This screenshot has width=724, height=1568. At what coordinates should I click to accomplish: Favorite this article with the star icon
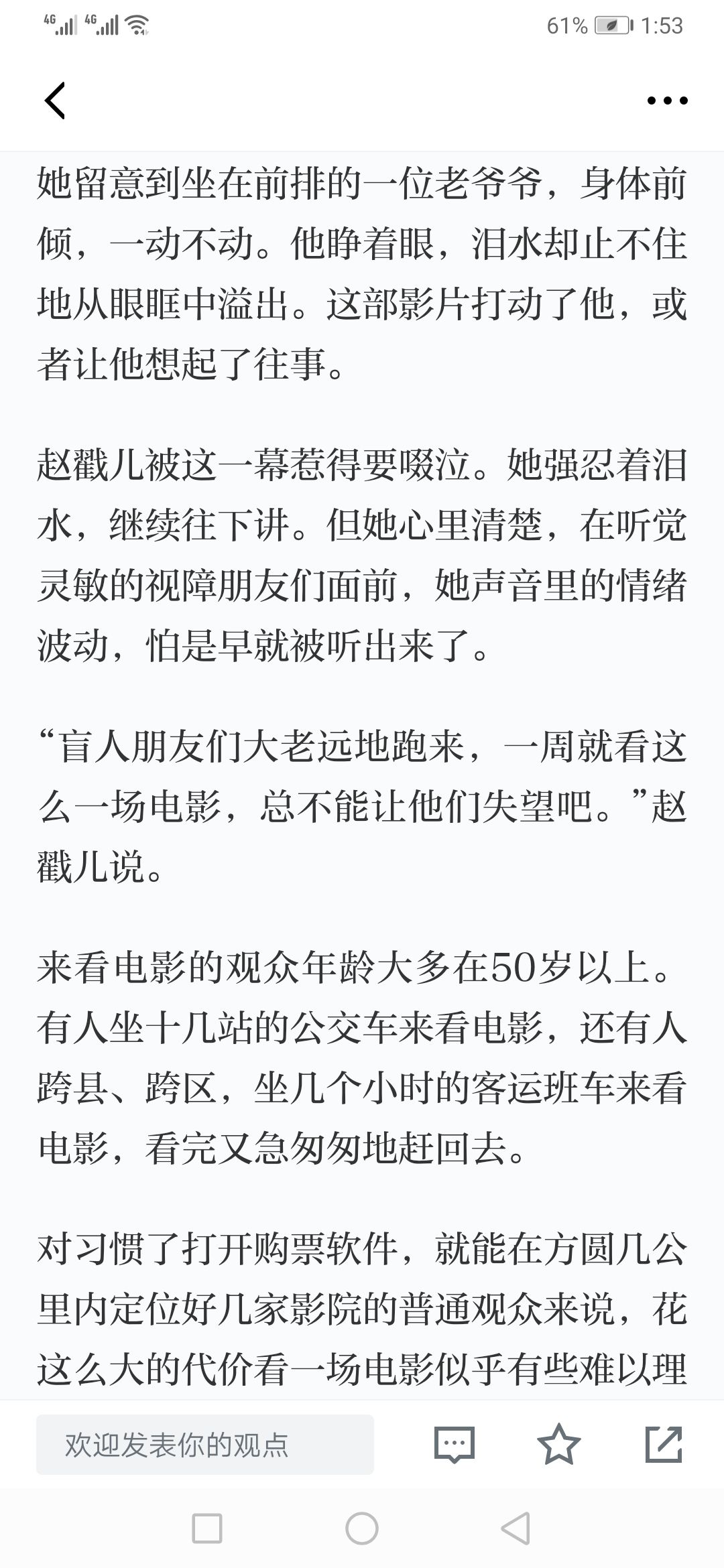point(559,1444)
